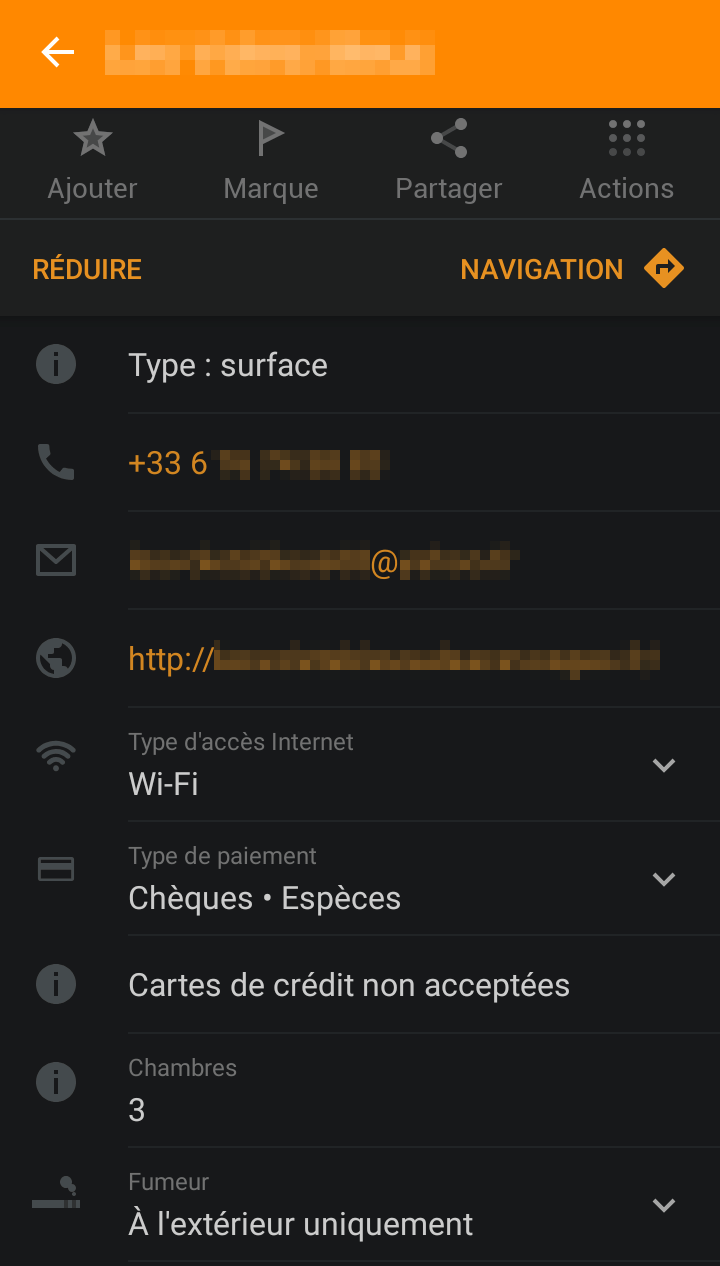Expand the Fumeur row
The image size is (720, 1266).
click(x=663, y=1205)
